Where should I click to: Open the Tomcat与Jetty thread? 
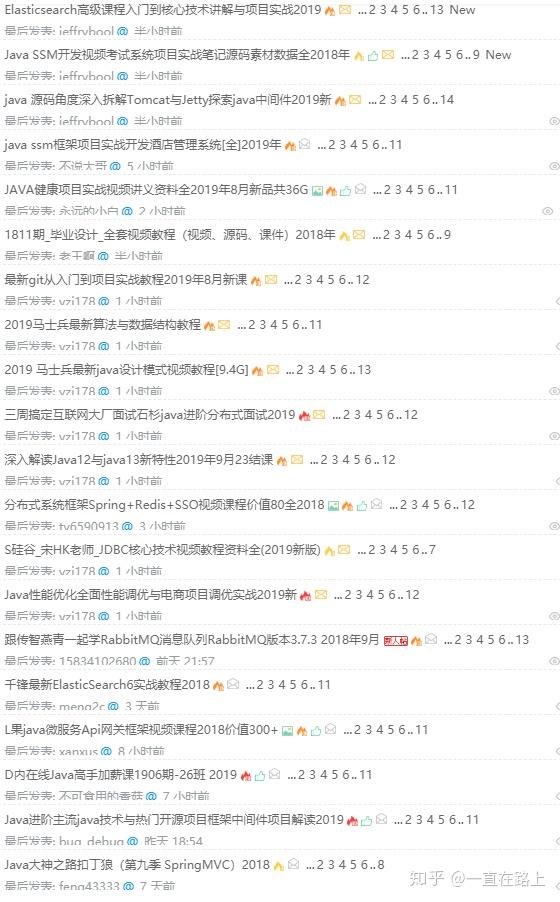point(167,100)
